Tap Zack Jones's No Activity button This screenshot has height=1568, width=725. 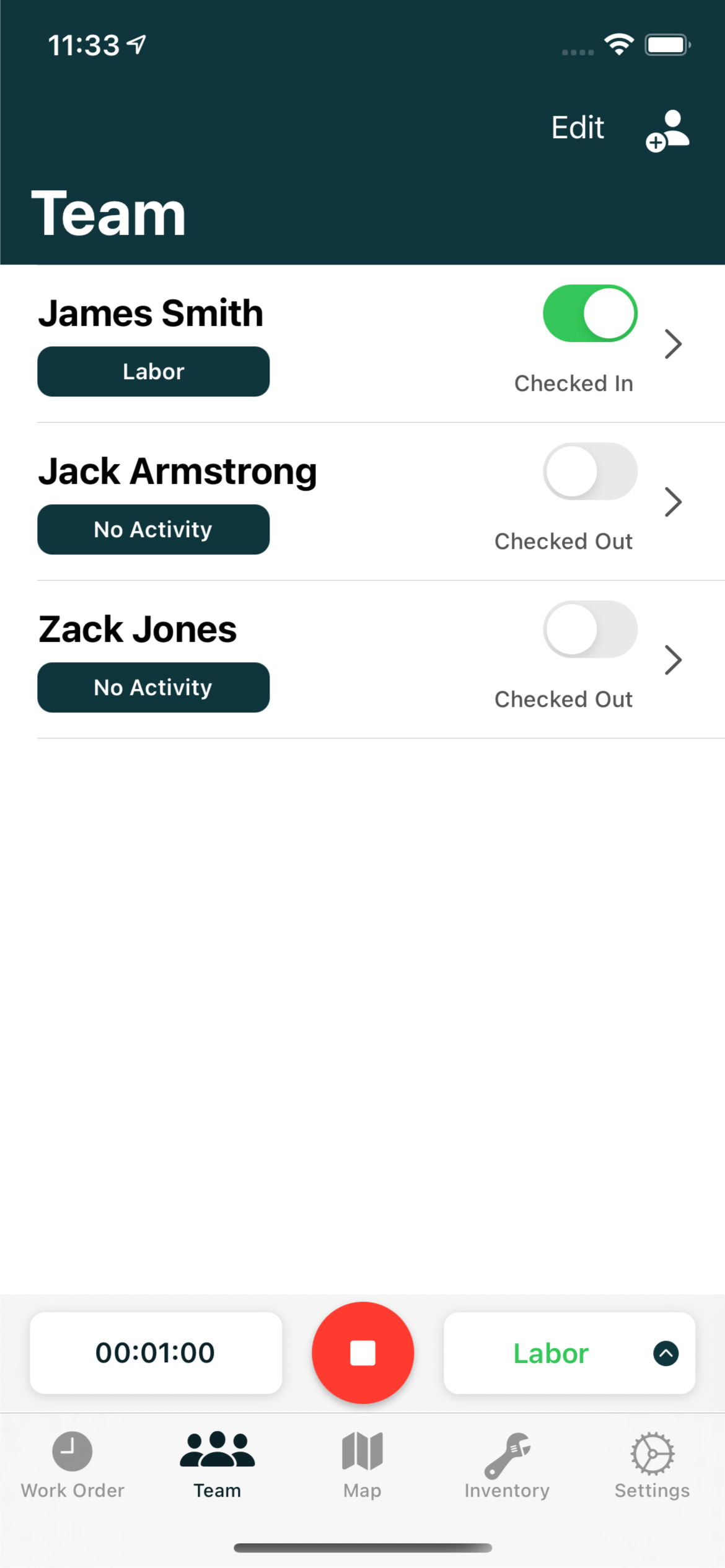pyautogui.click(x=154, y=688)
